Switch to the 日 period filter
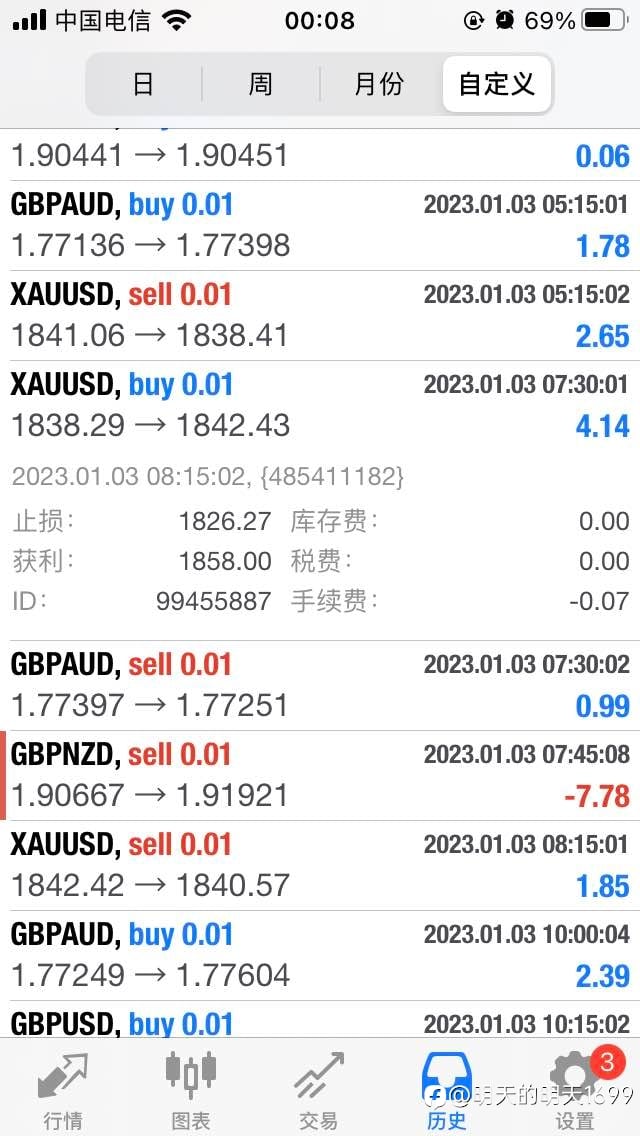 pos(144,84)
